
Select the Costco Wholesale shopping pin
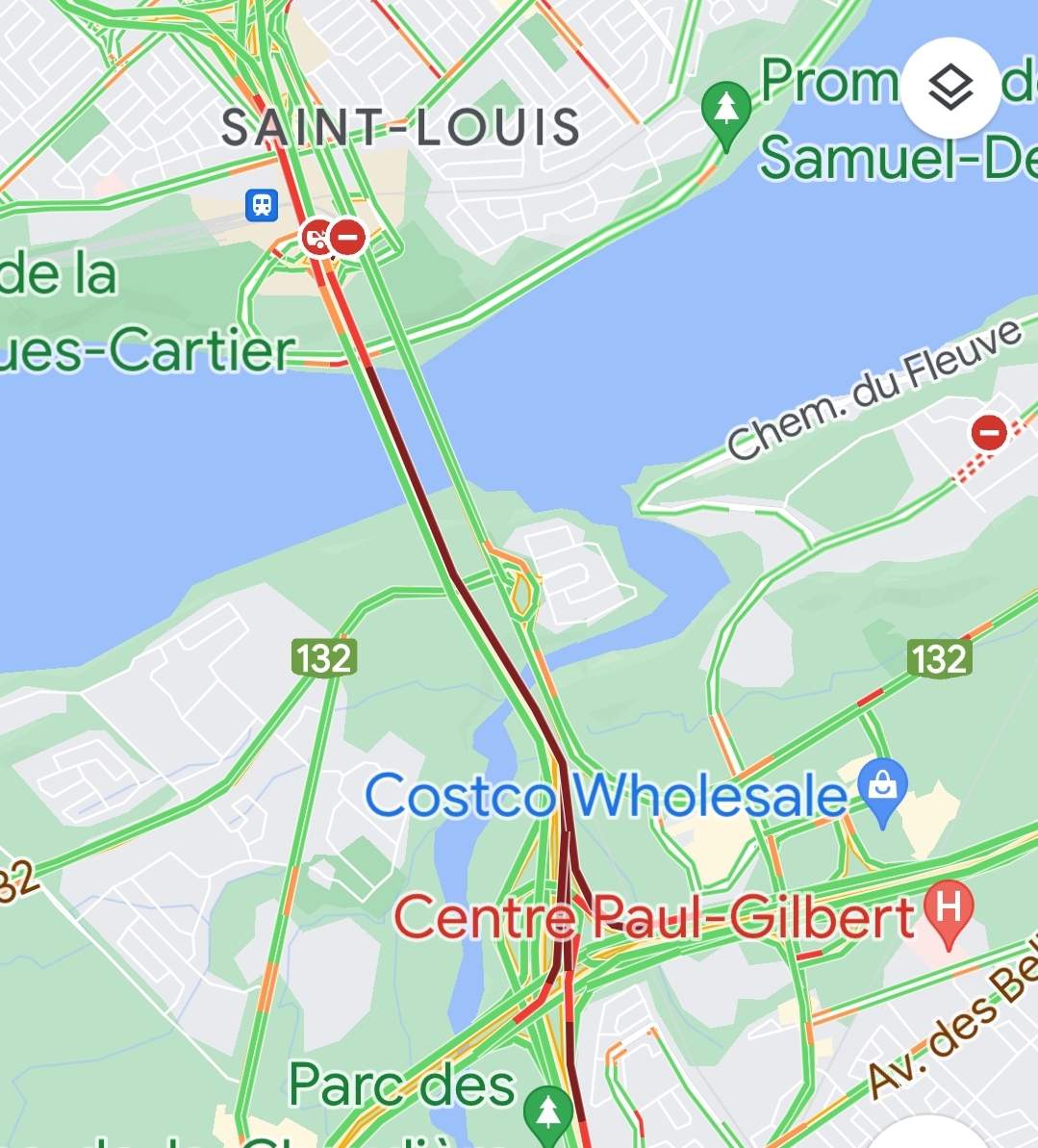click(882, 785)
